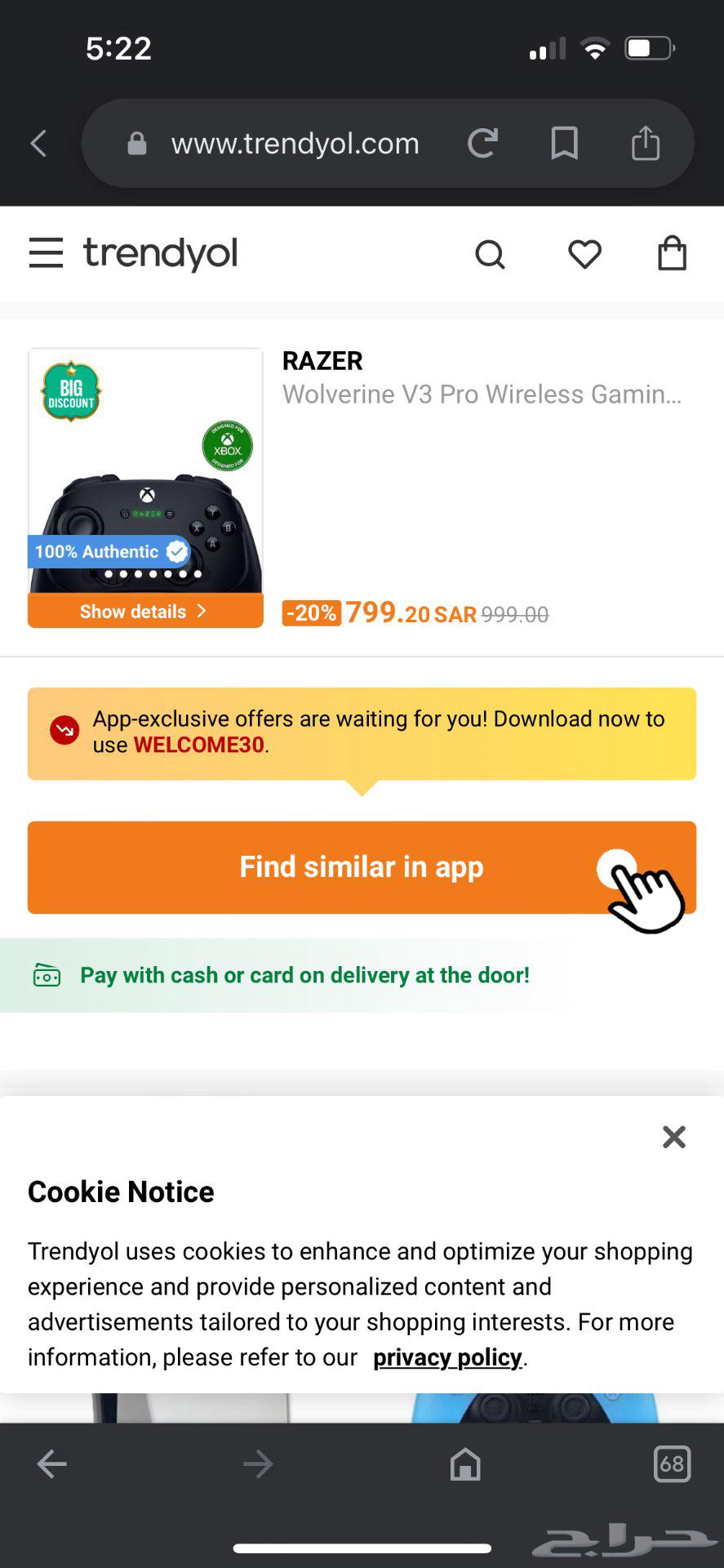Viewport: 724px width, 1568px height.
Task: Go back with the browser's bottom arrow
Action: (x=51, y=1464)
